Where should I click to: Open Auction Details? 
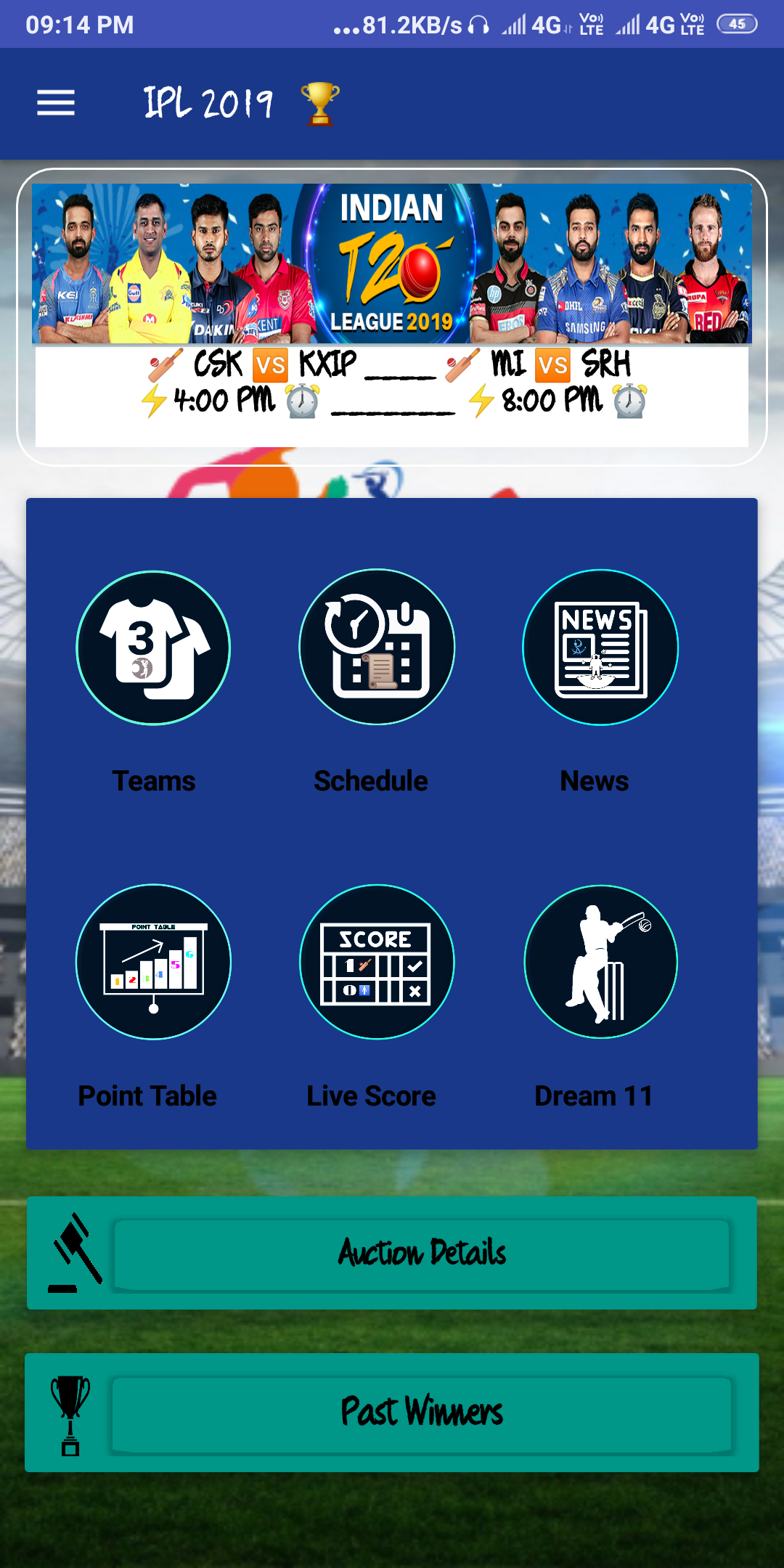421,1254
